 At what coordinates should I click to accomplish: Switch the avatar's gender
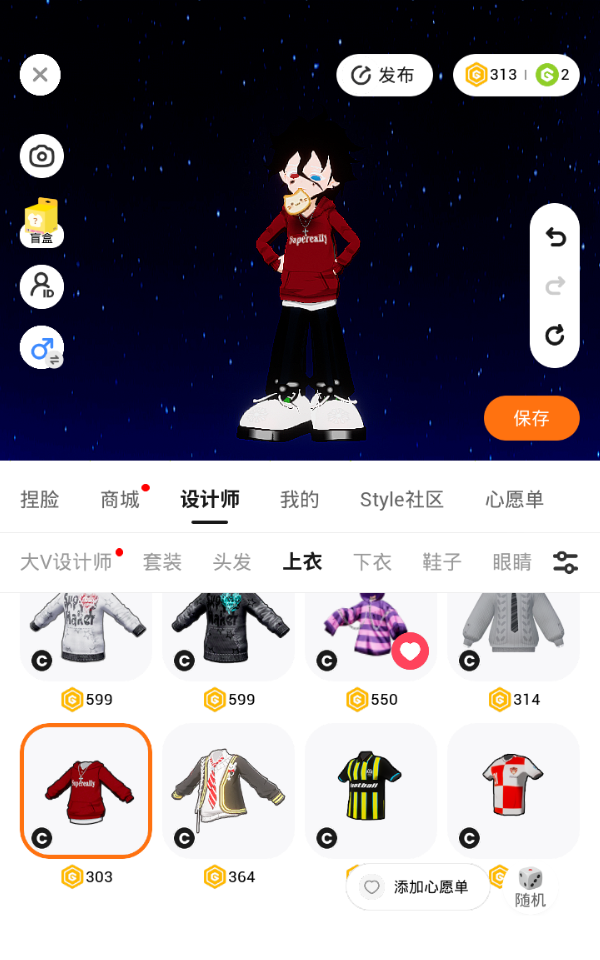42,348
